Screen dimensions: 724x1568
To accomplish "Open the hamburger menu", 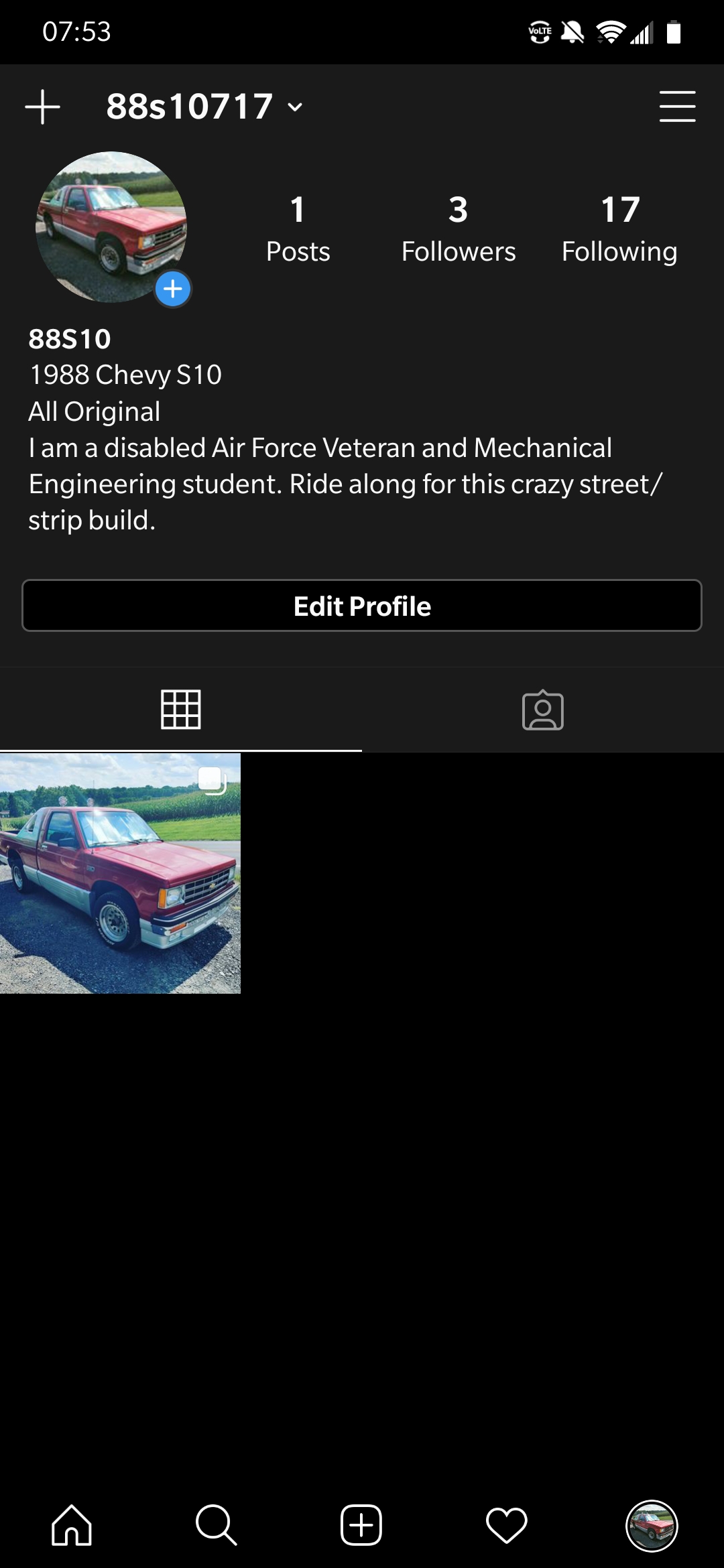I will point(677,107).
